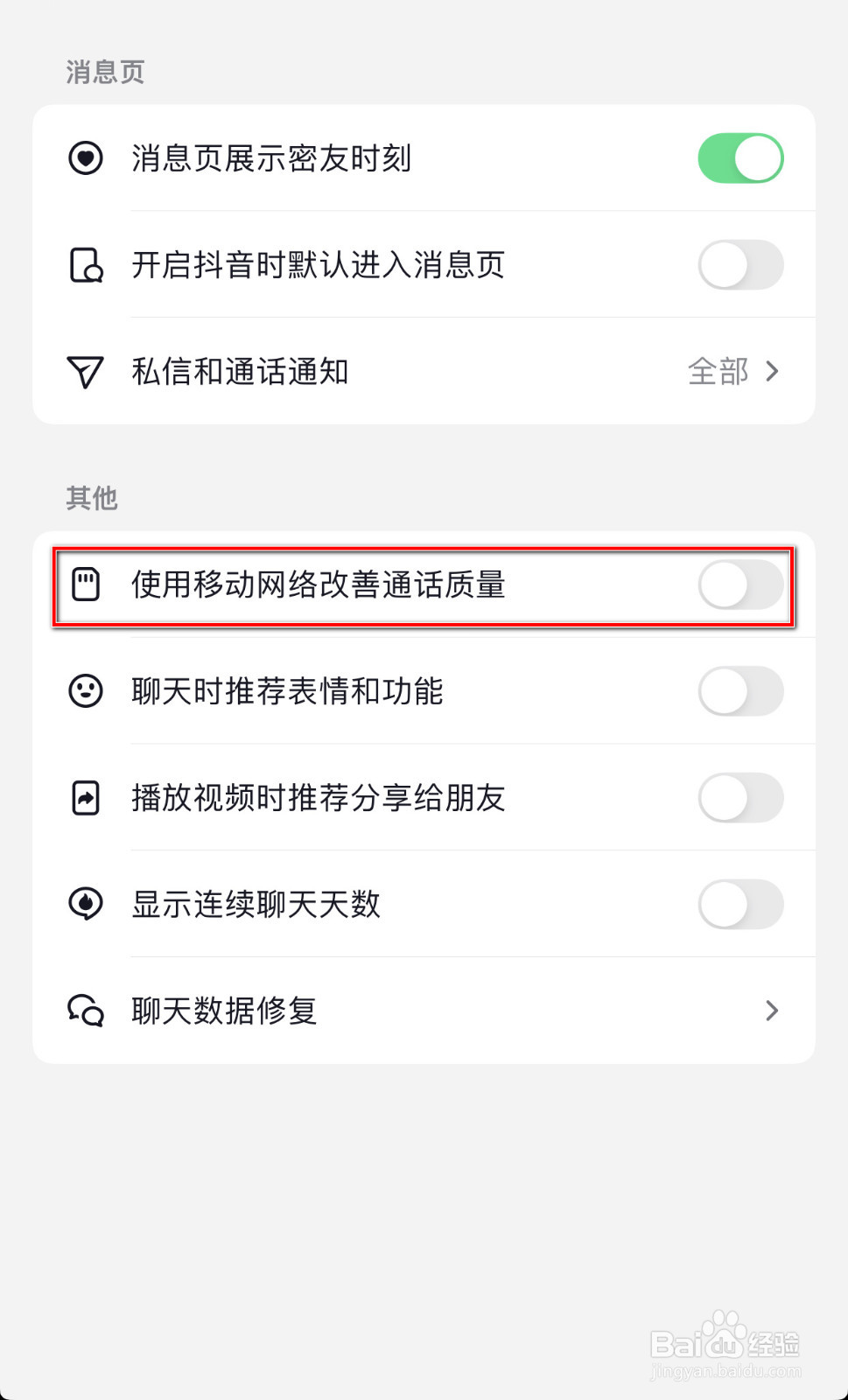The image size is (848, 1400).
Task: Tap the share arrow icon for 播放视频时推荐分享给朋友
Action: 84,798
